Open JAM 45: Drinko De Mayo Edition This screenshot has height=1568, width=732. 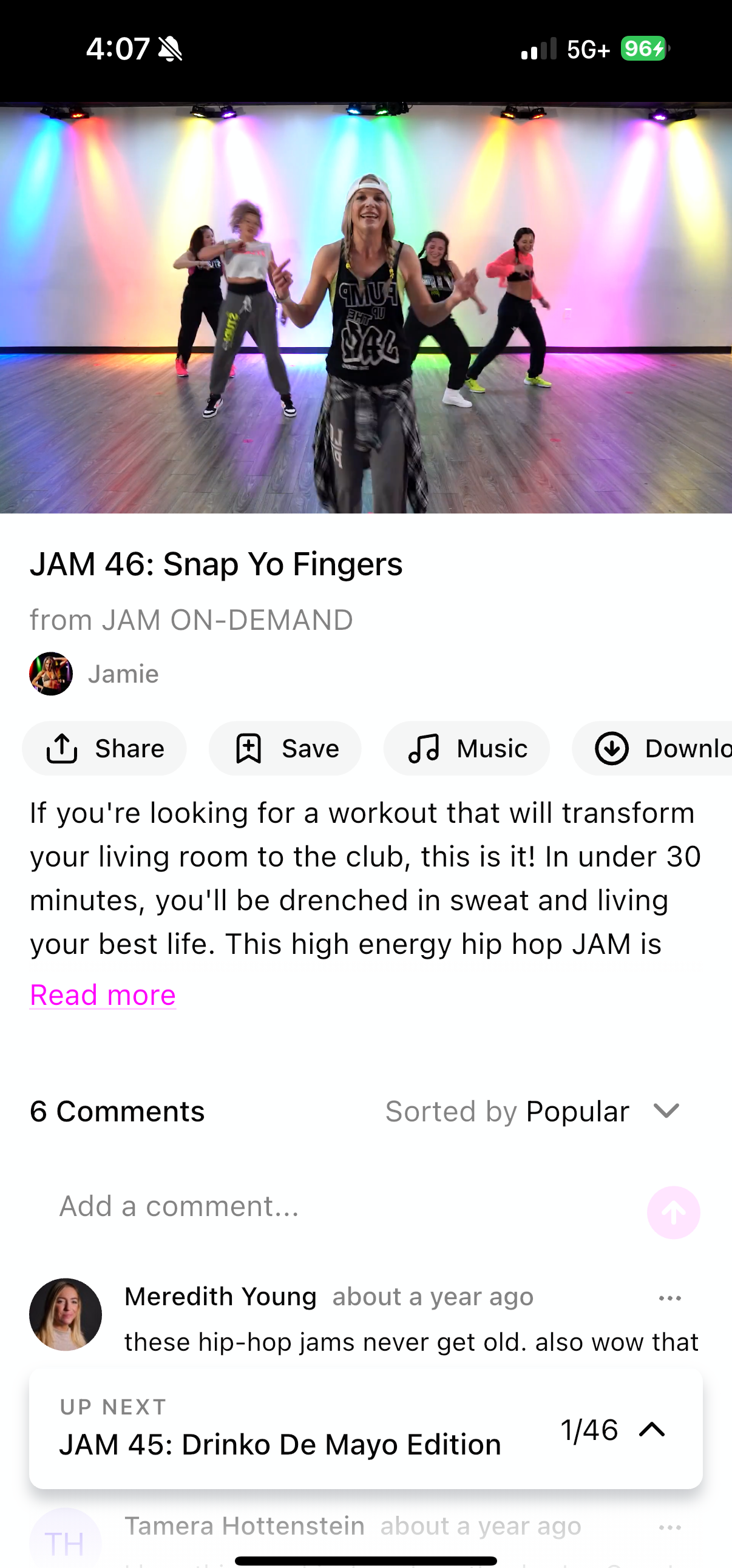point(280,1444)
